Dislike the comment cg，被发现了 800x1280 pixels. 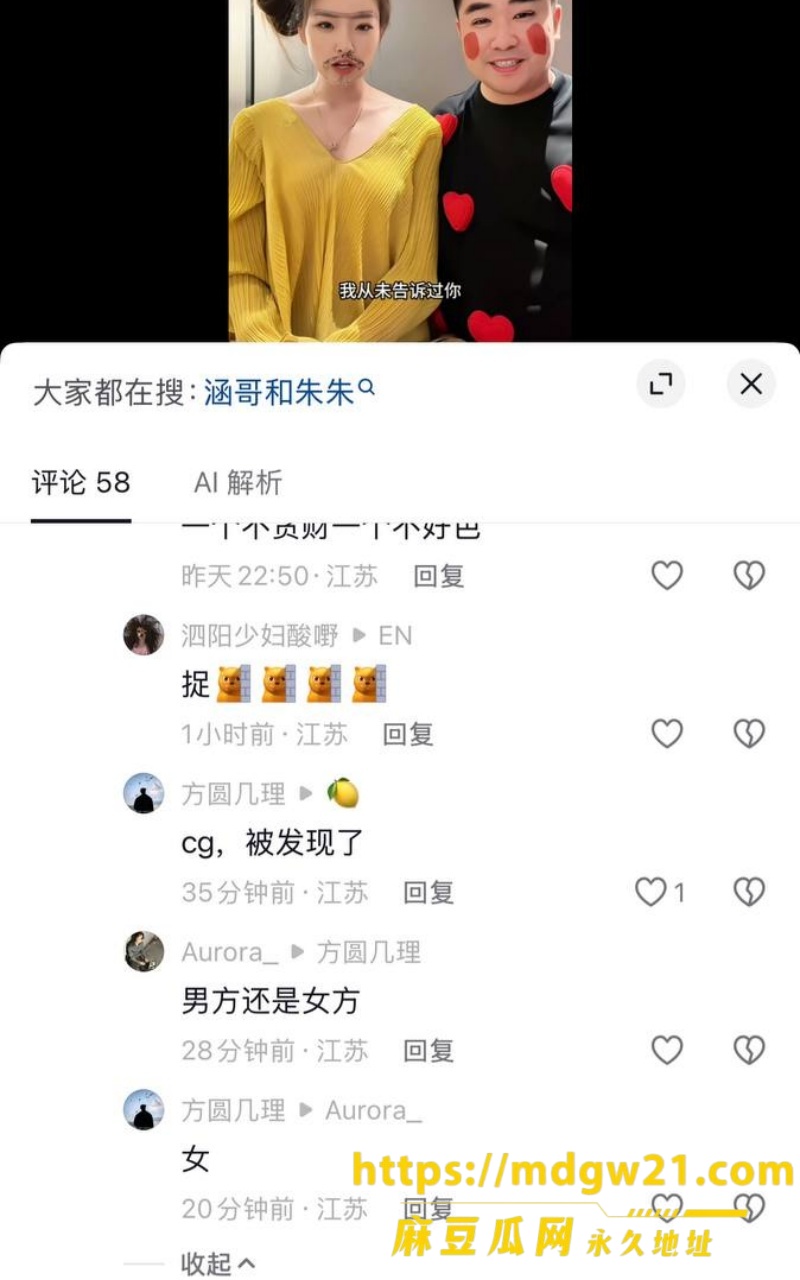point(749,892)
